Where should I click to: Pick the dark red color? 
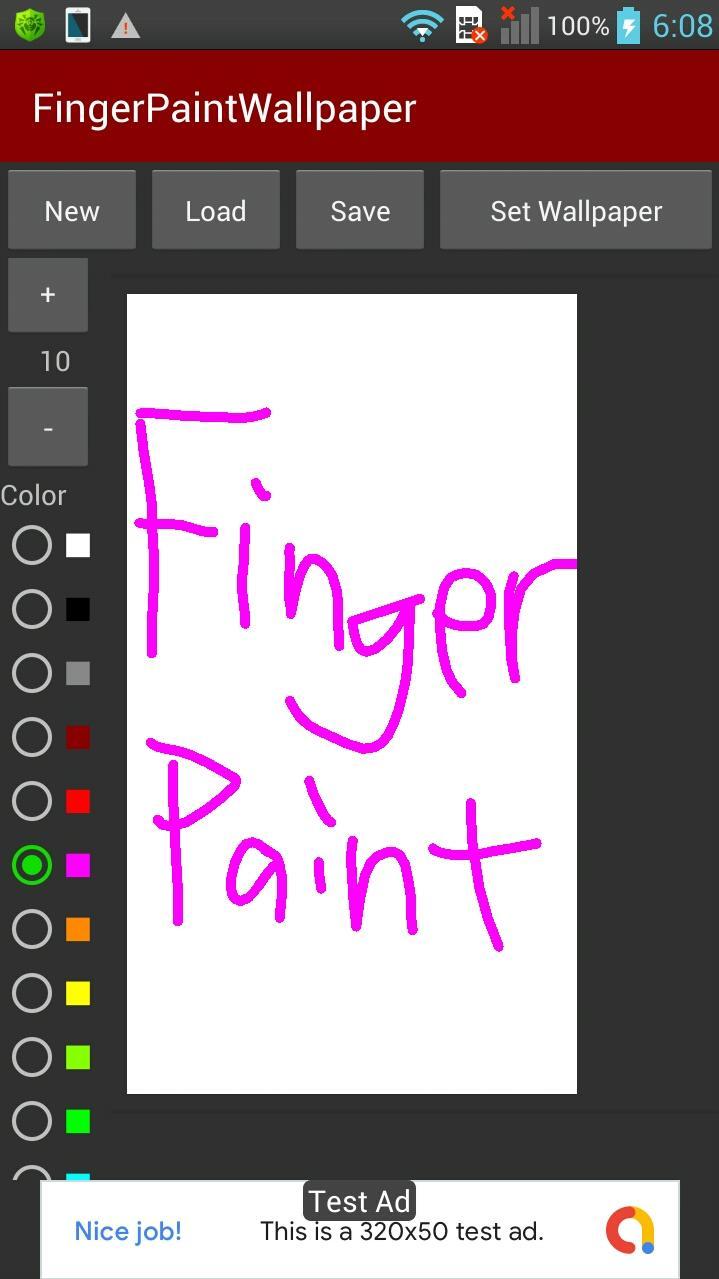click(x=32, y=737)
